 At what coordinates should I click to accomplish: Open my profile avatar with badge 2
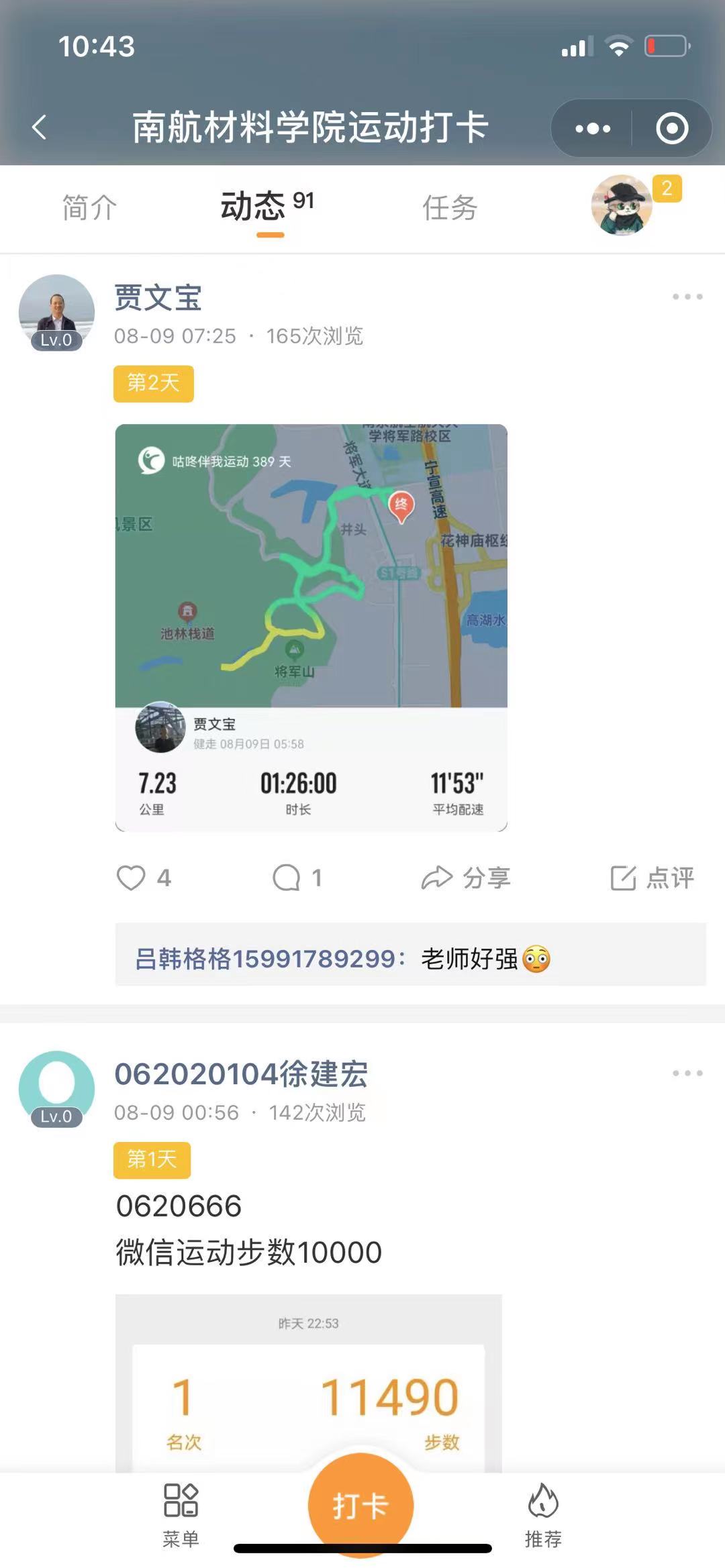[622, 205]
